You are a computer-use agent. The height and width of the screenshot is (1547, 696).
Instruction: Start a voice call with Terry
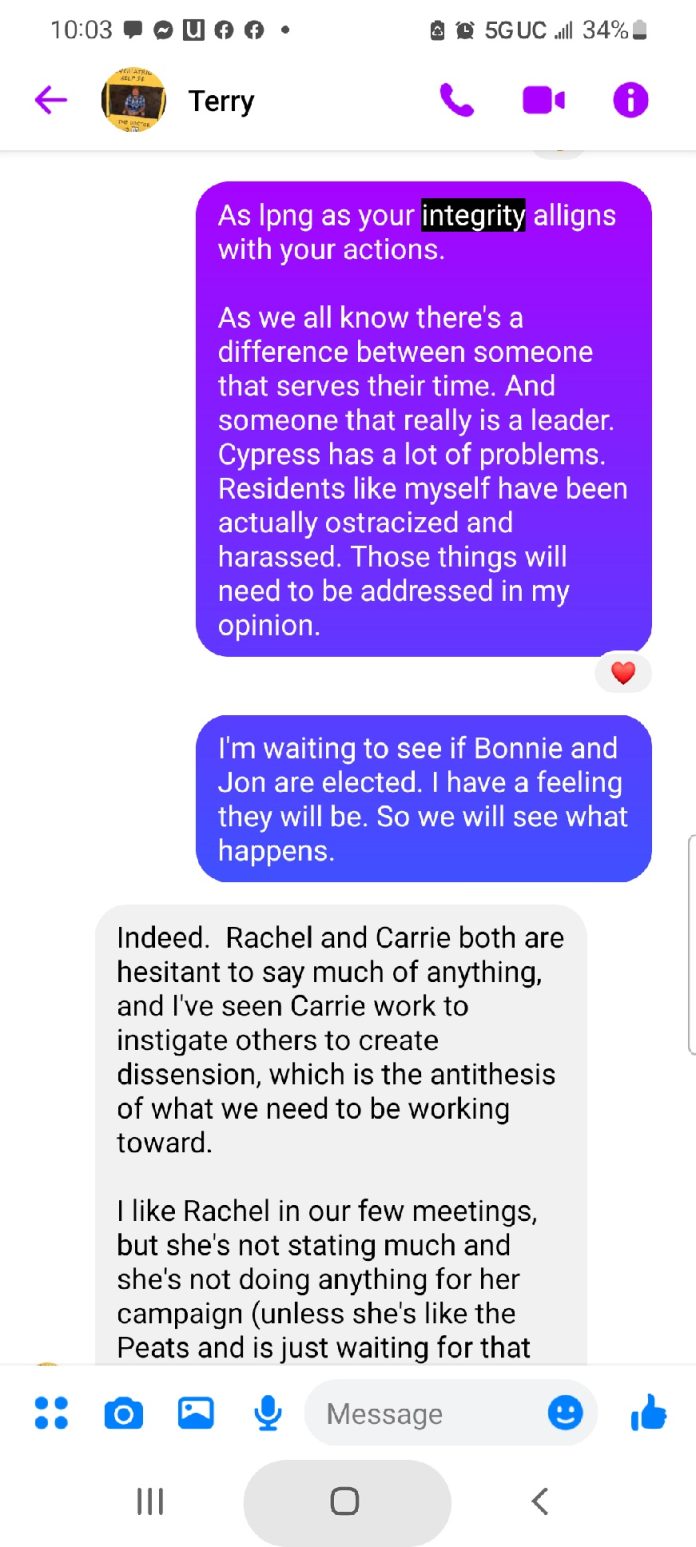coord(457,100)
